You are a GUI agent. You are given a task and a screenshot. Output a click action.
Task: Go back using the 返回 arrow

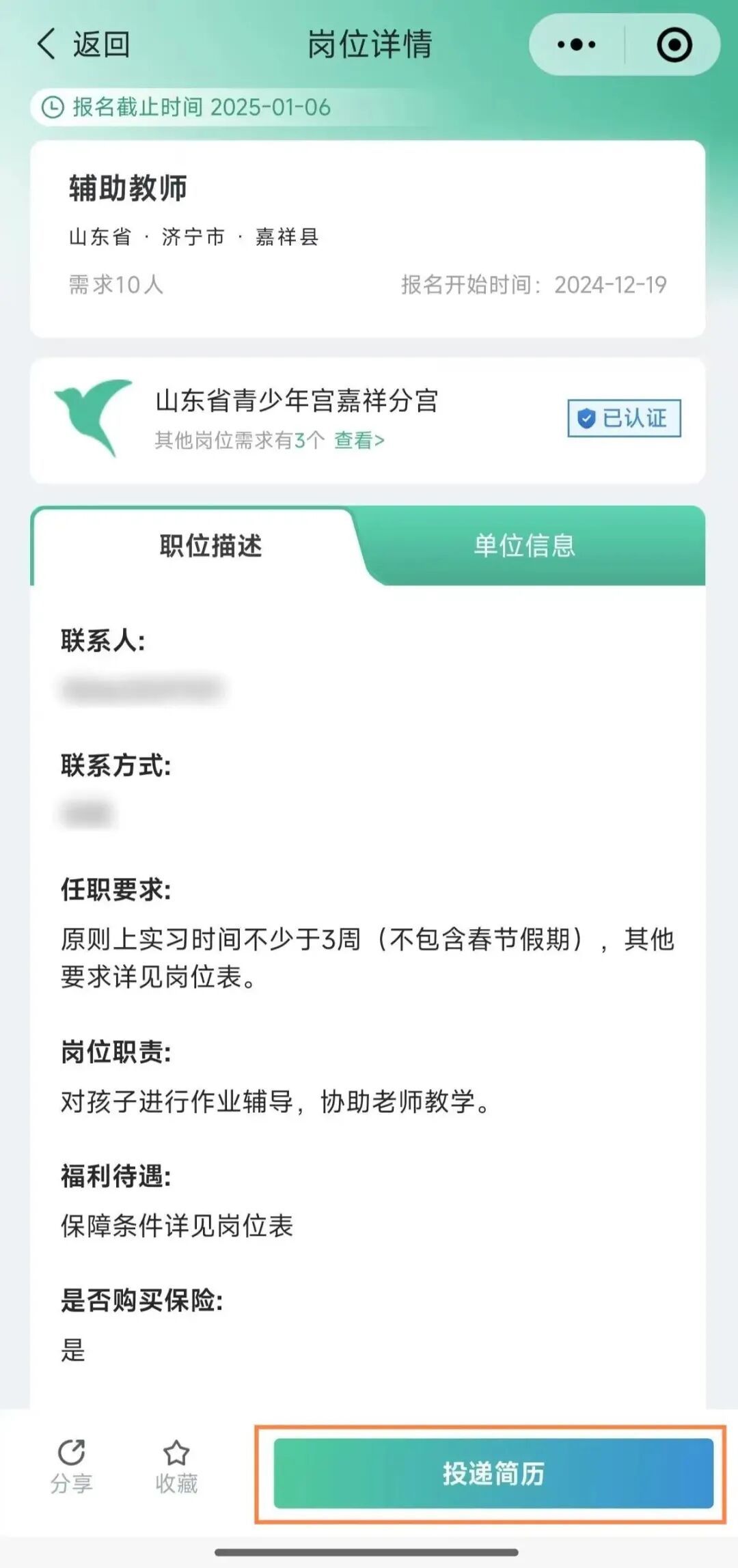[x=82, y=45]
